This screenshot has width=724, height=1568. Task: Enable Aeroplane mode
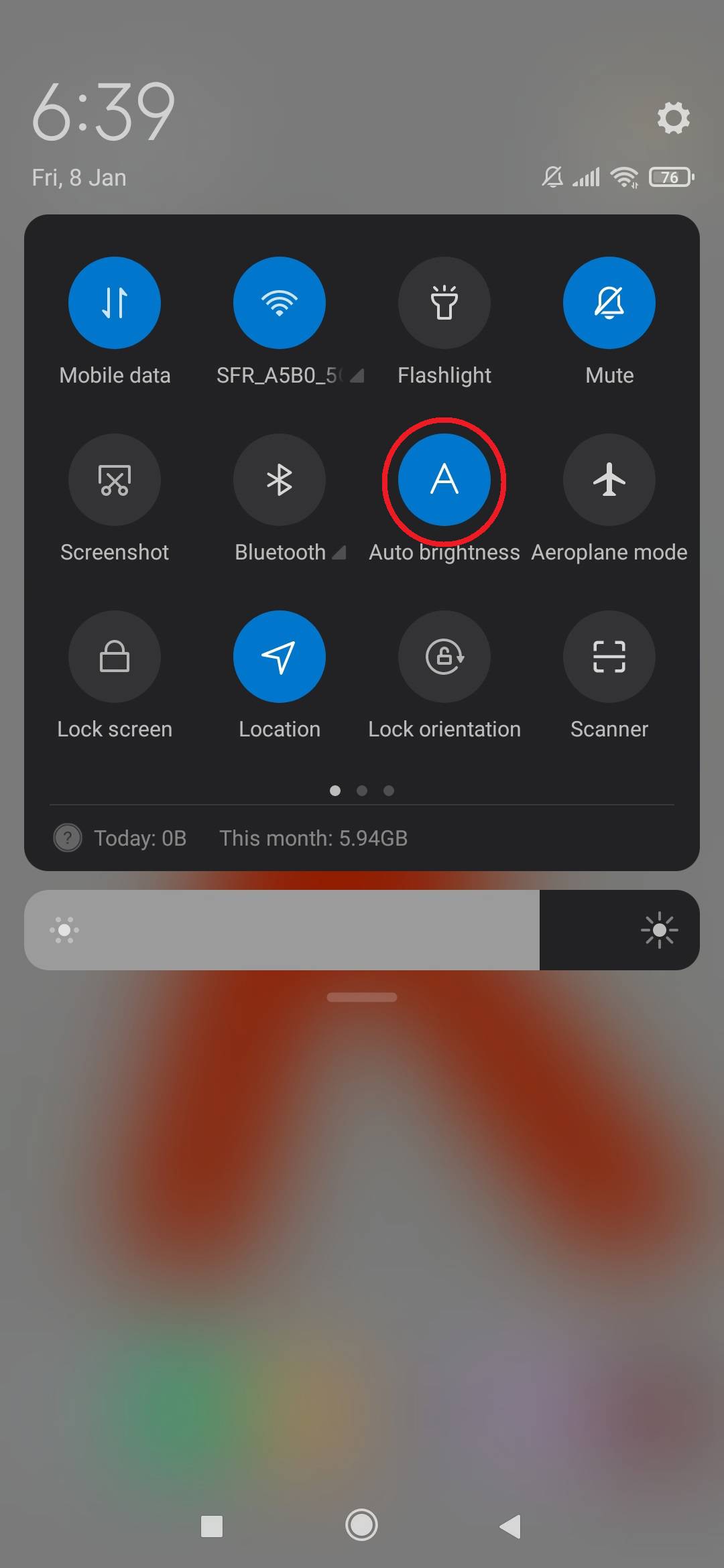tap(609, 480)
